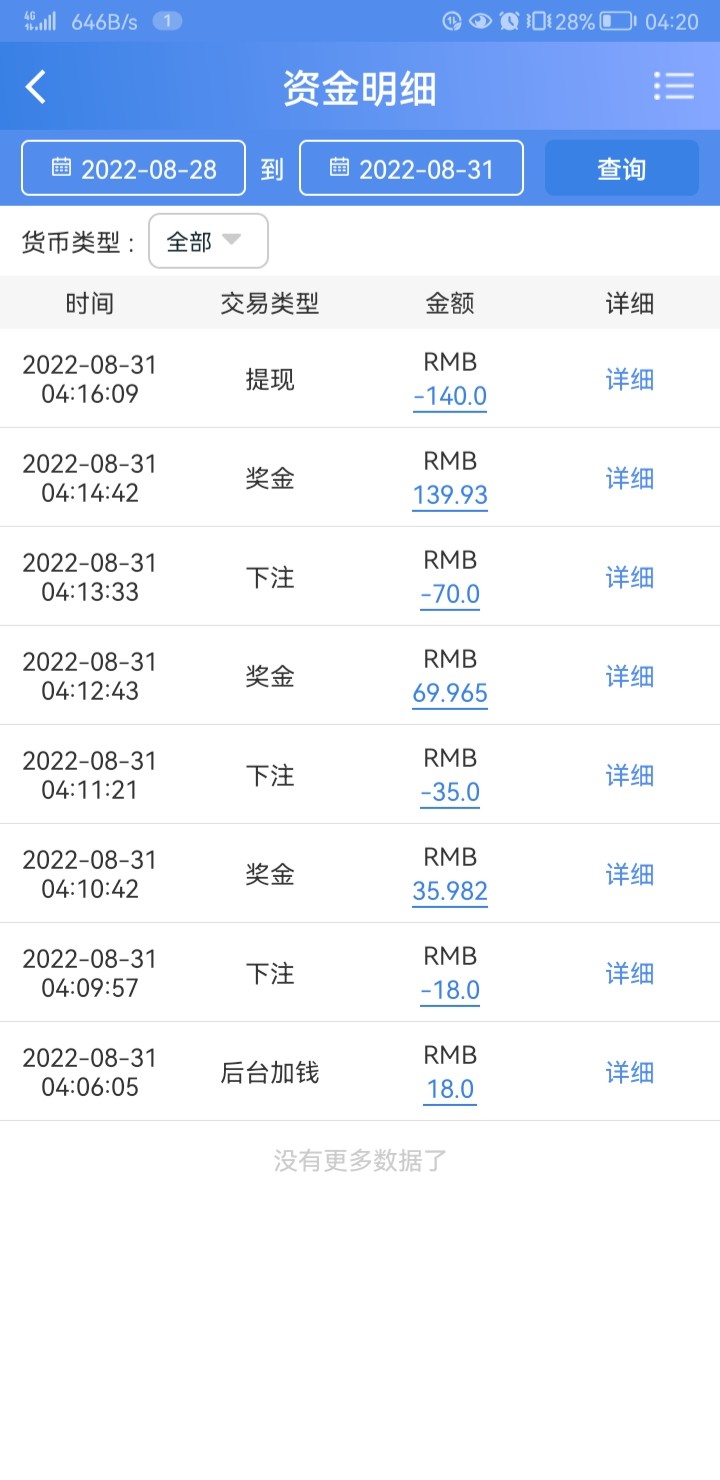This screenshot has height=1480, width=720.
Task: Show 详细 for the 奖金 at 04:10:42
Action: (x=629, y=874)
